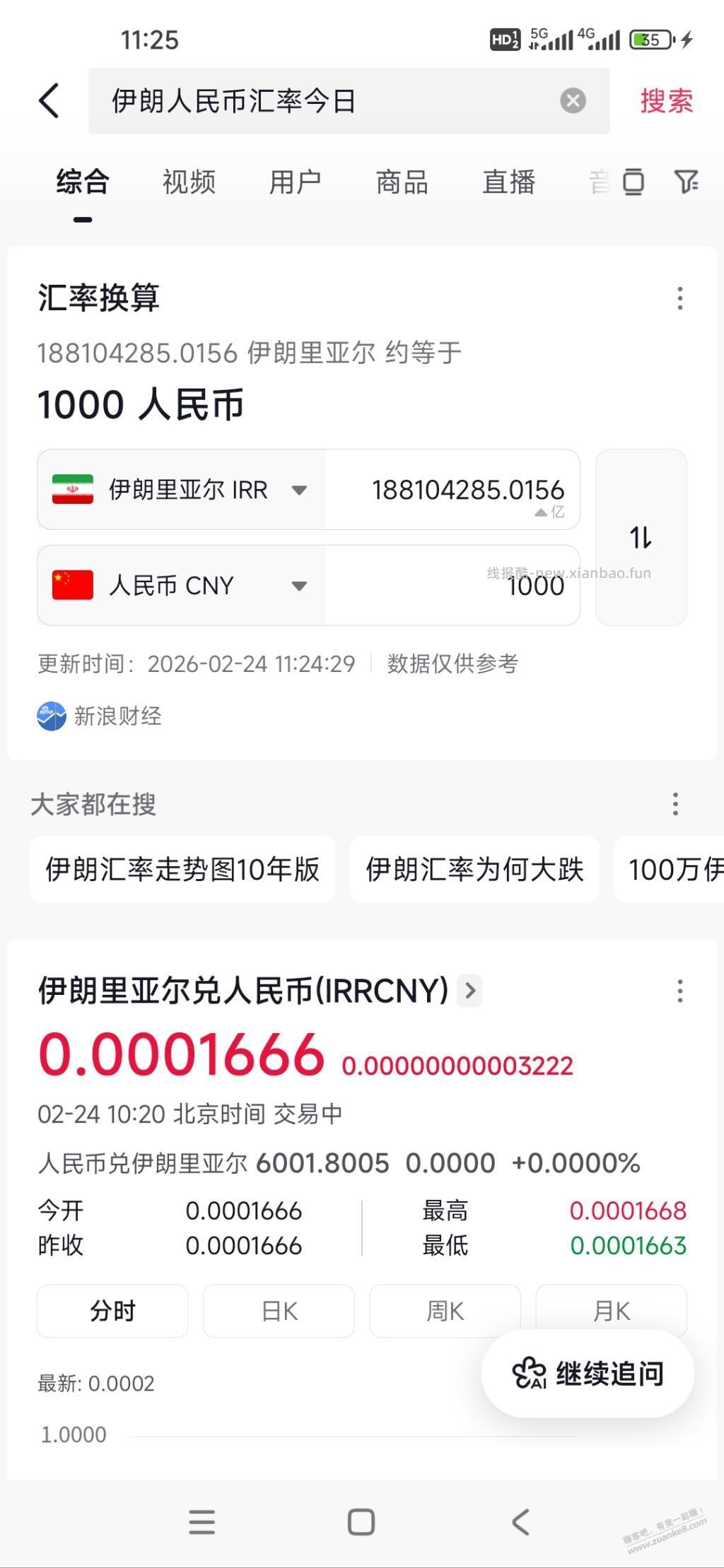Open the filter icon beside the result tabs
Viewport: 724px width, 1568px height.
point(687,182)
